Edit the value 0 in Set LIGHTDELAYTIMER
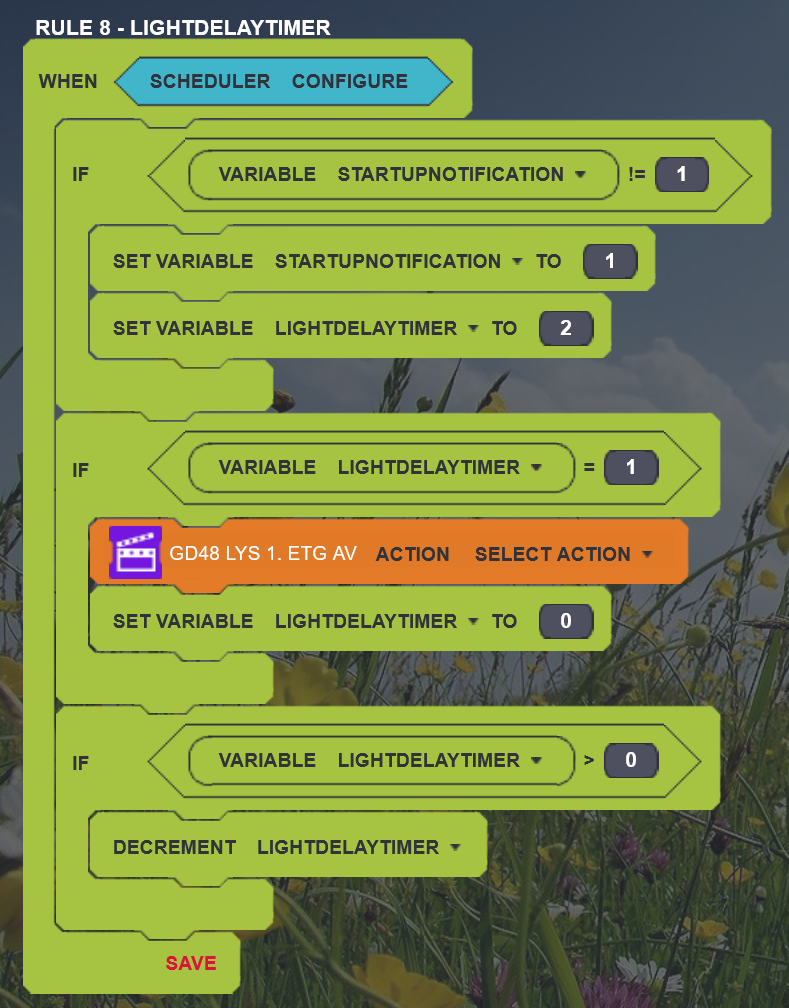Viewport: 789px width, 1008px height. click(x=566, y=621)
